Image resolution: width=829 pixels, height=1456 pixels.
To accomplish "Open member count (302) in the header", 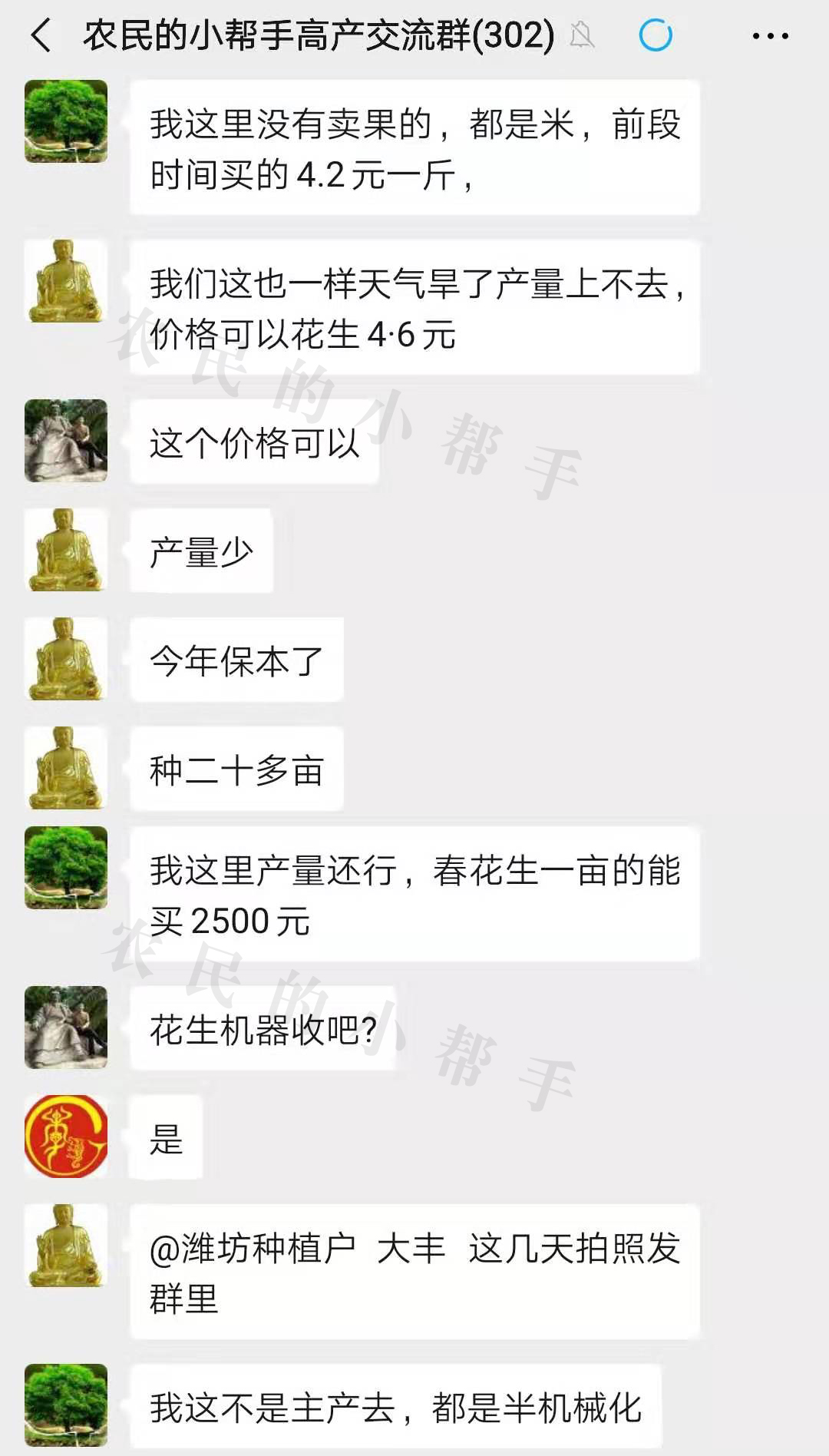I will (x=516, y=35).
